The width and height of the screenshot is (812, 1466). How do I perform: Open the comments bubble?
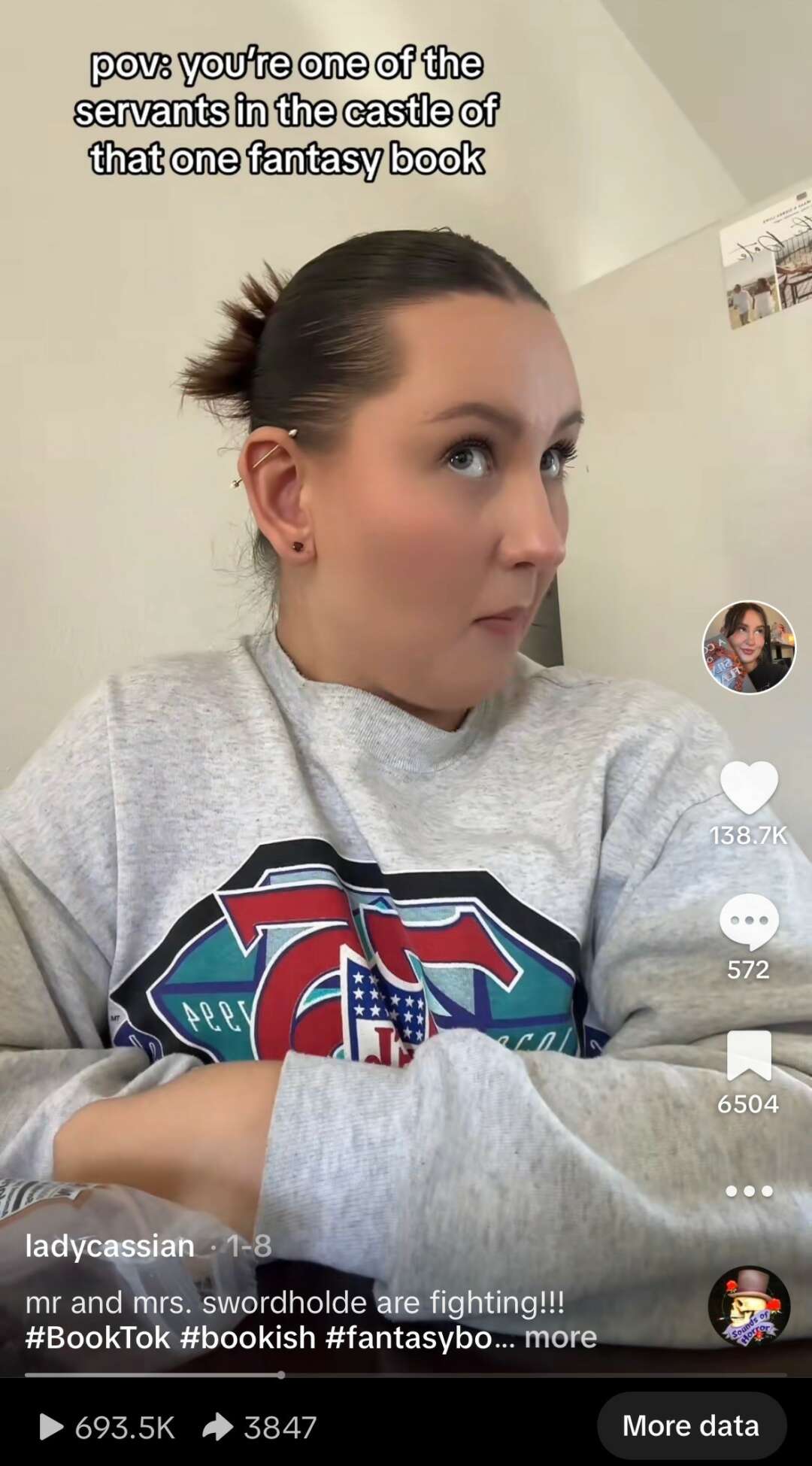(x=749, y=921)
